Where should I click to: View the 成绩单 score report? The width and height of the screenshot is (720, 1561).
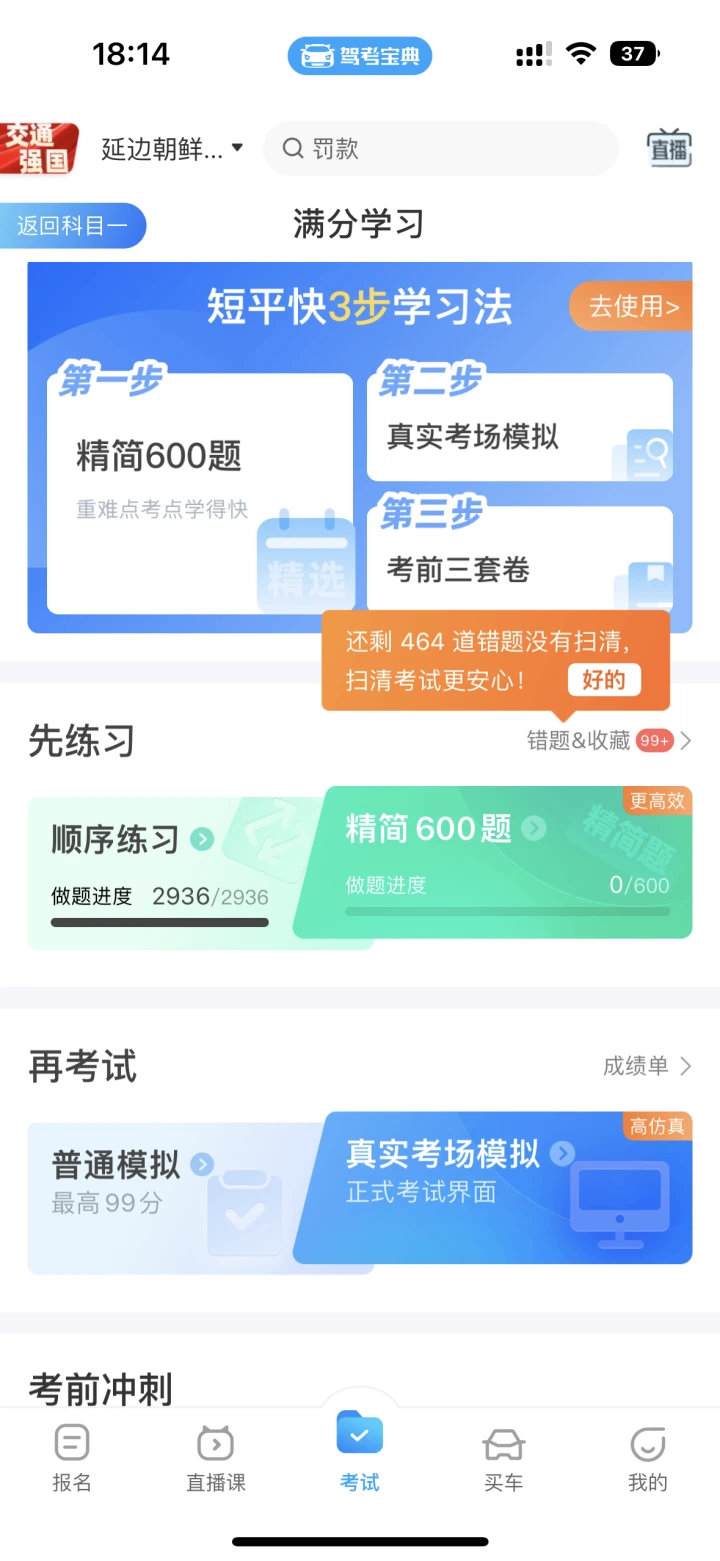click(646, 1066)
